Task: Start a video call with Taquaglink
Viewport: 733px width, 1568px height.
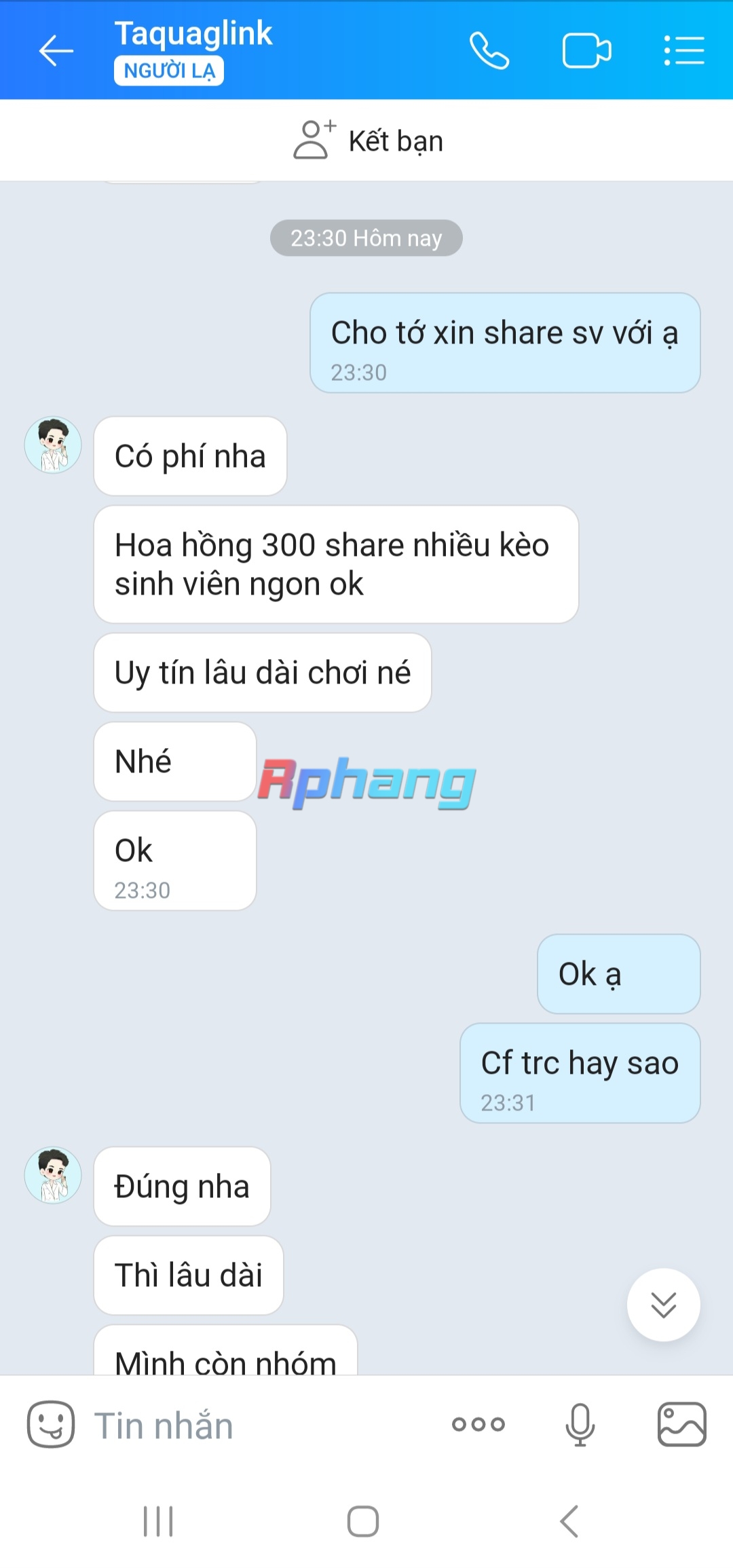Action: [586, 51]
